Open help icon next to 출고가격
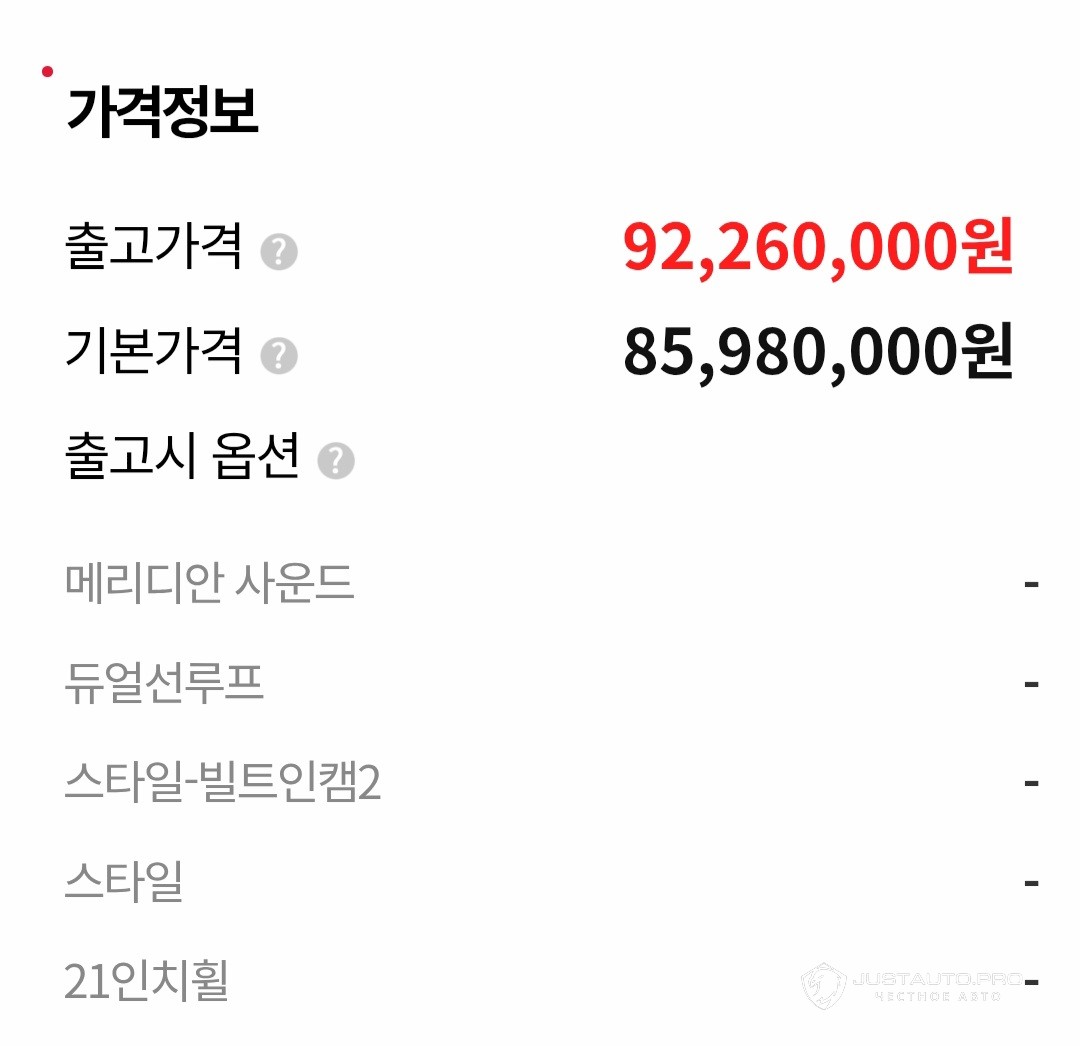 (279, 252)
